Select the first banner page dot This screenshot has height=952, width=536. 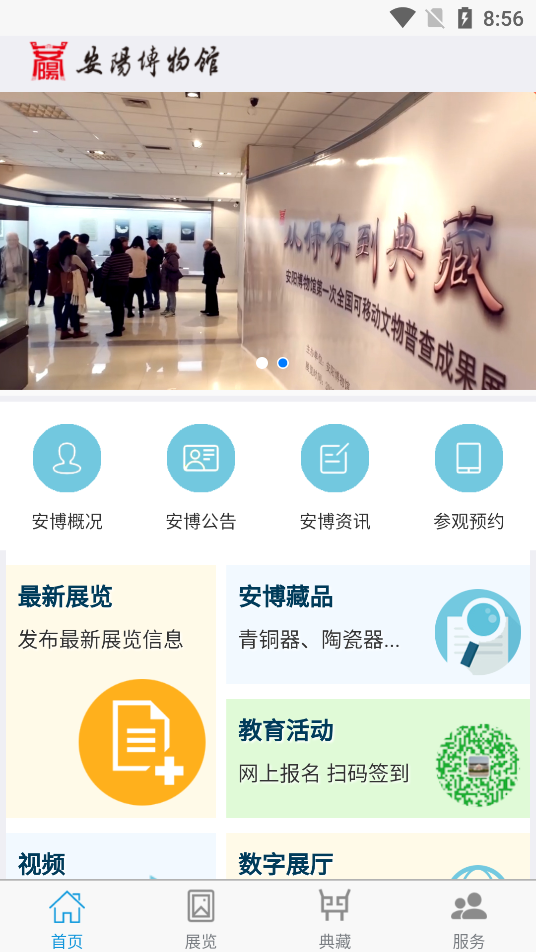tap(262, 363)
